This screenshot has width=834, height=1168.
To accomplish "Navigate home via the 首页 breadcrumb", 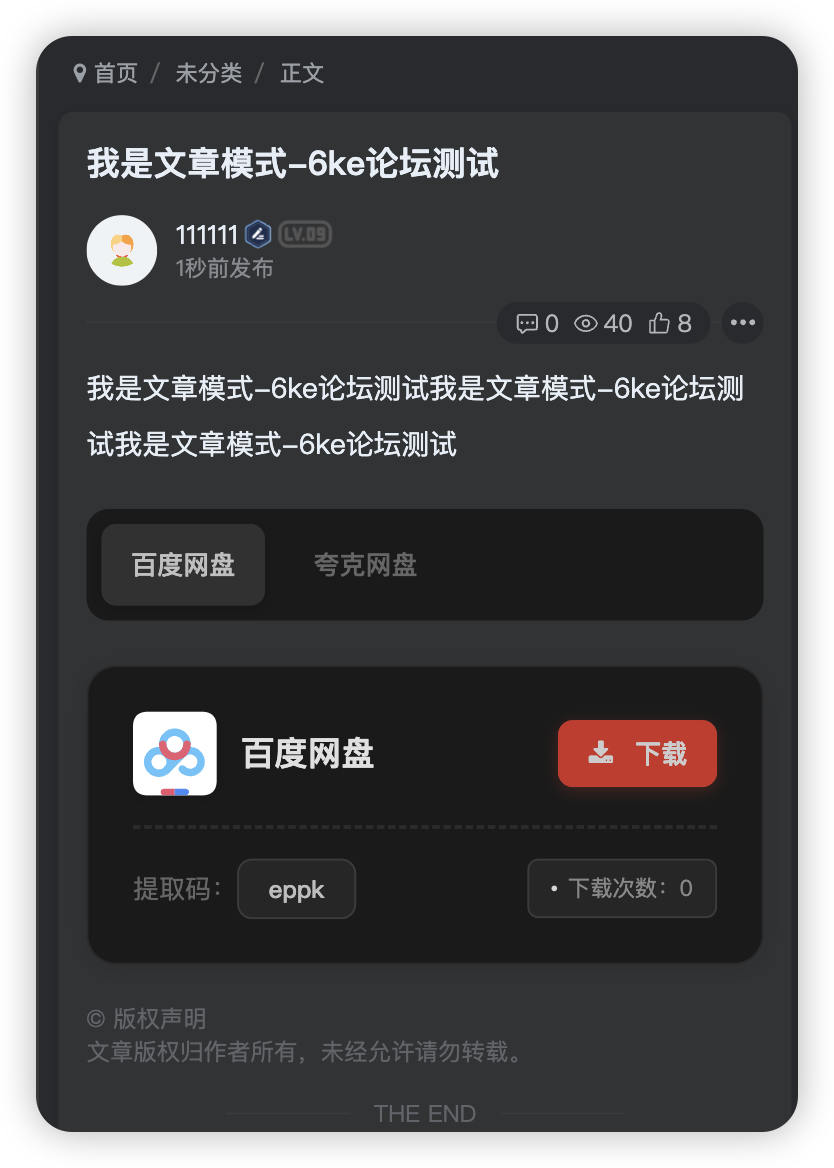I will click(x=118, y=72).
